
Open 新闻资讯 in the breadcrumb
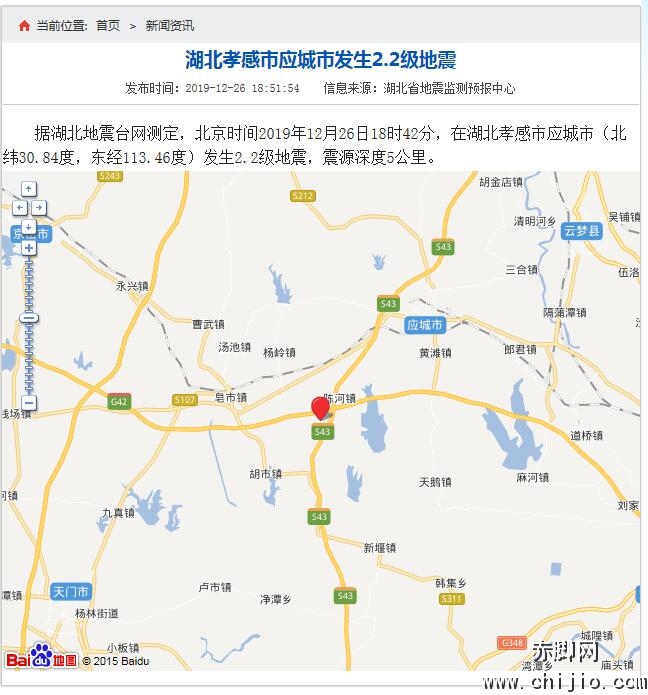170,25
